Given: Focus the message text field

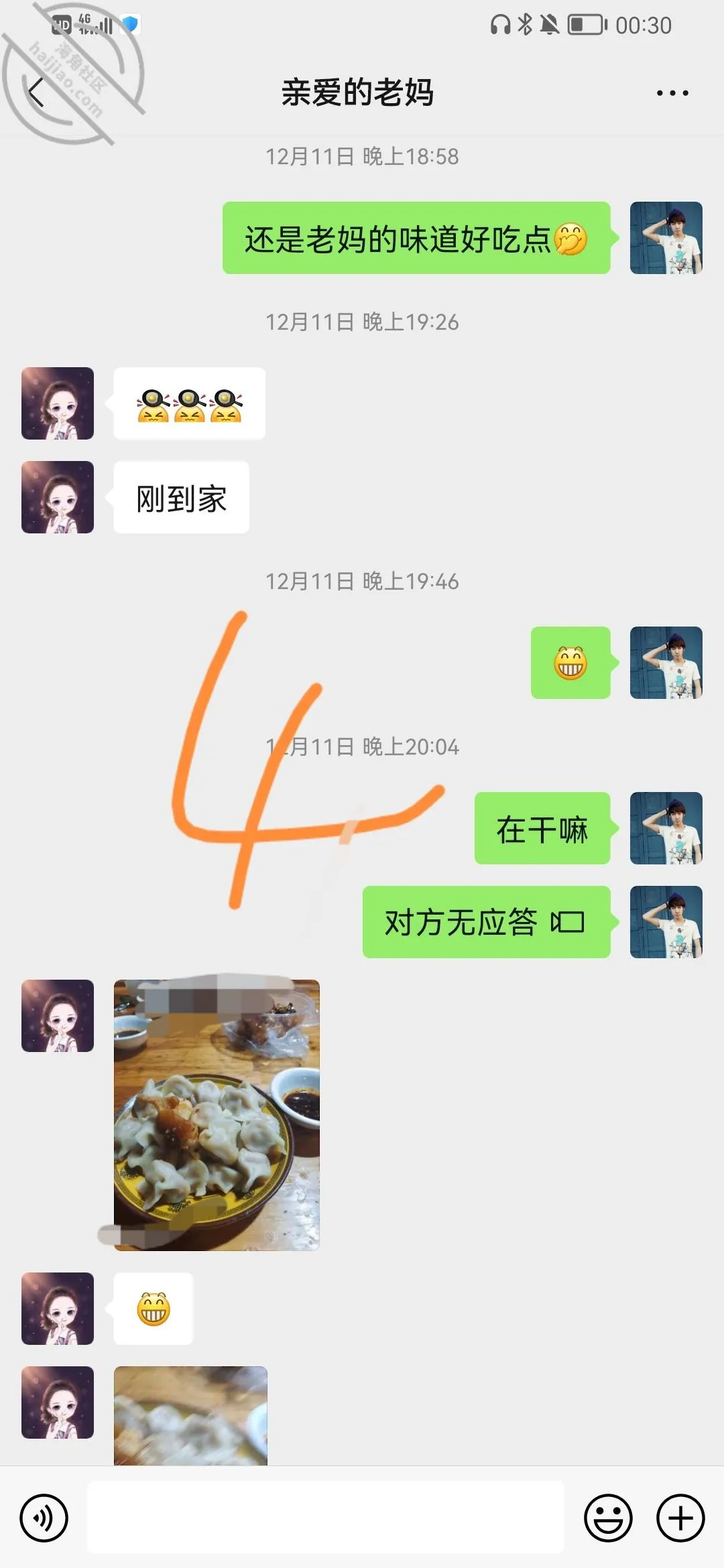Looking at the screenshot, I should pyautogui.click(x=326, y=1517).
